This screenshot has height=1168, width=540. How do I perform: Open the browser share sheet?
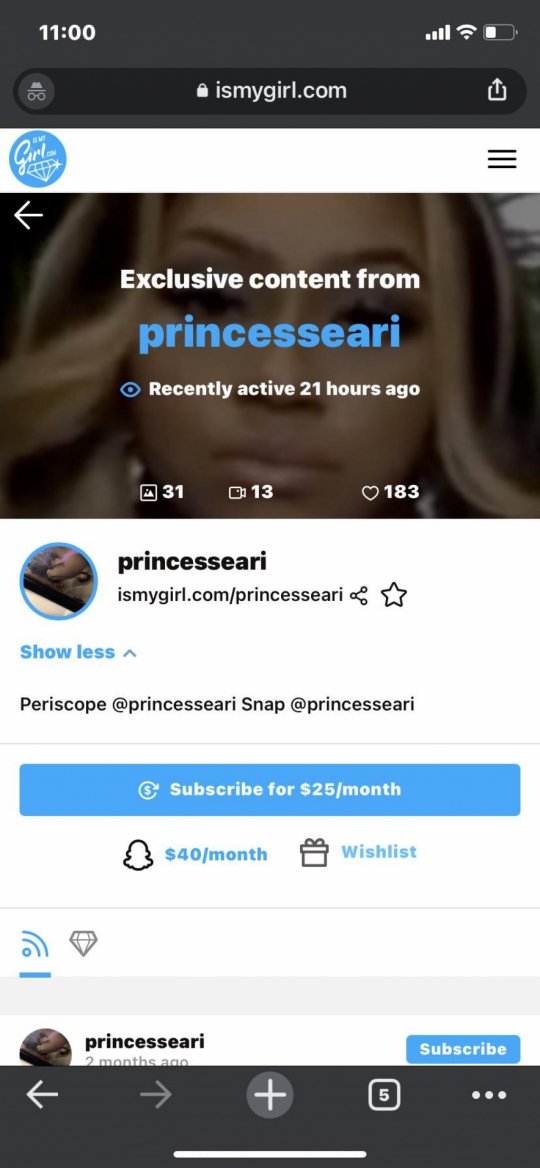point(497,90)
